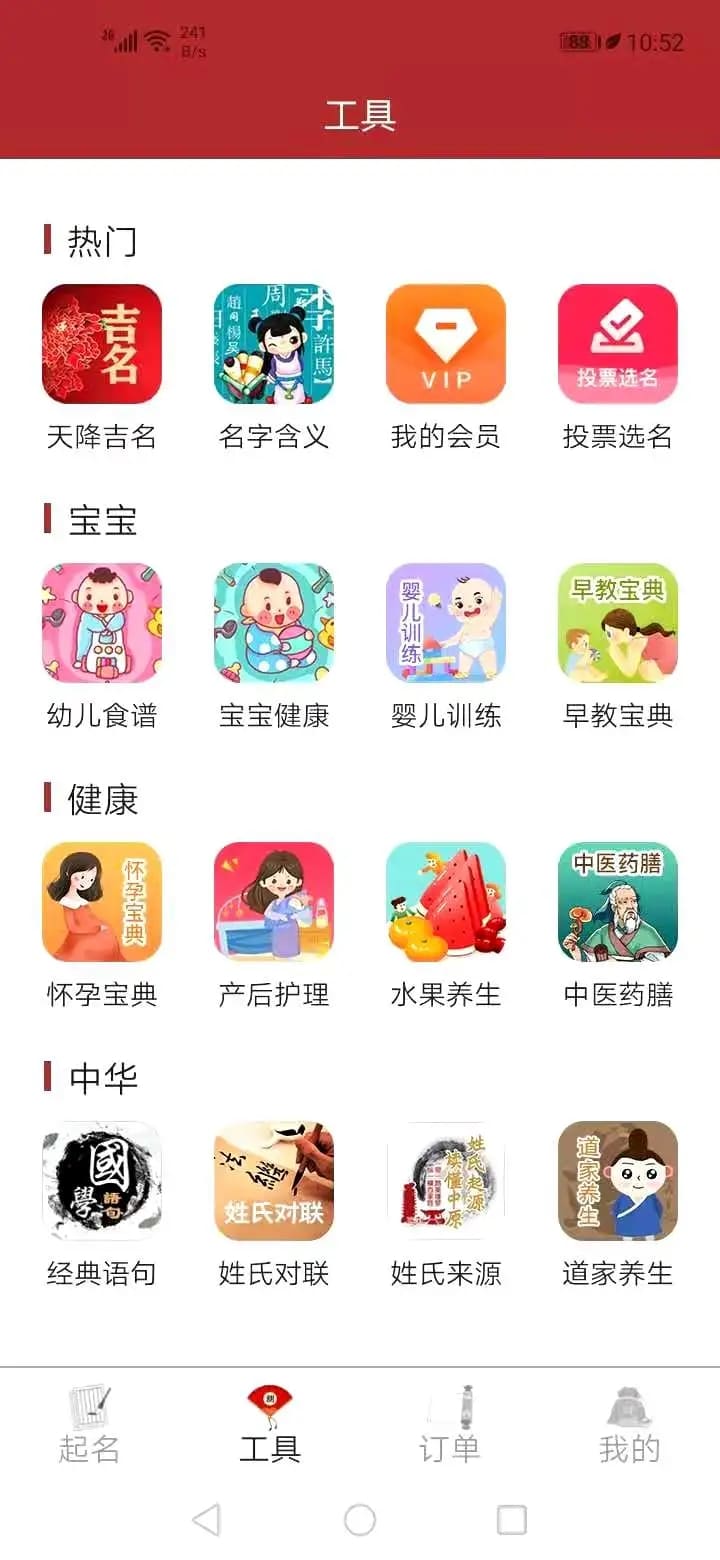Open the 早教宝典 early education guide
Image resolution: width=720 pixels, height=1560 pixels.
[x=617, y=622]
